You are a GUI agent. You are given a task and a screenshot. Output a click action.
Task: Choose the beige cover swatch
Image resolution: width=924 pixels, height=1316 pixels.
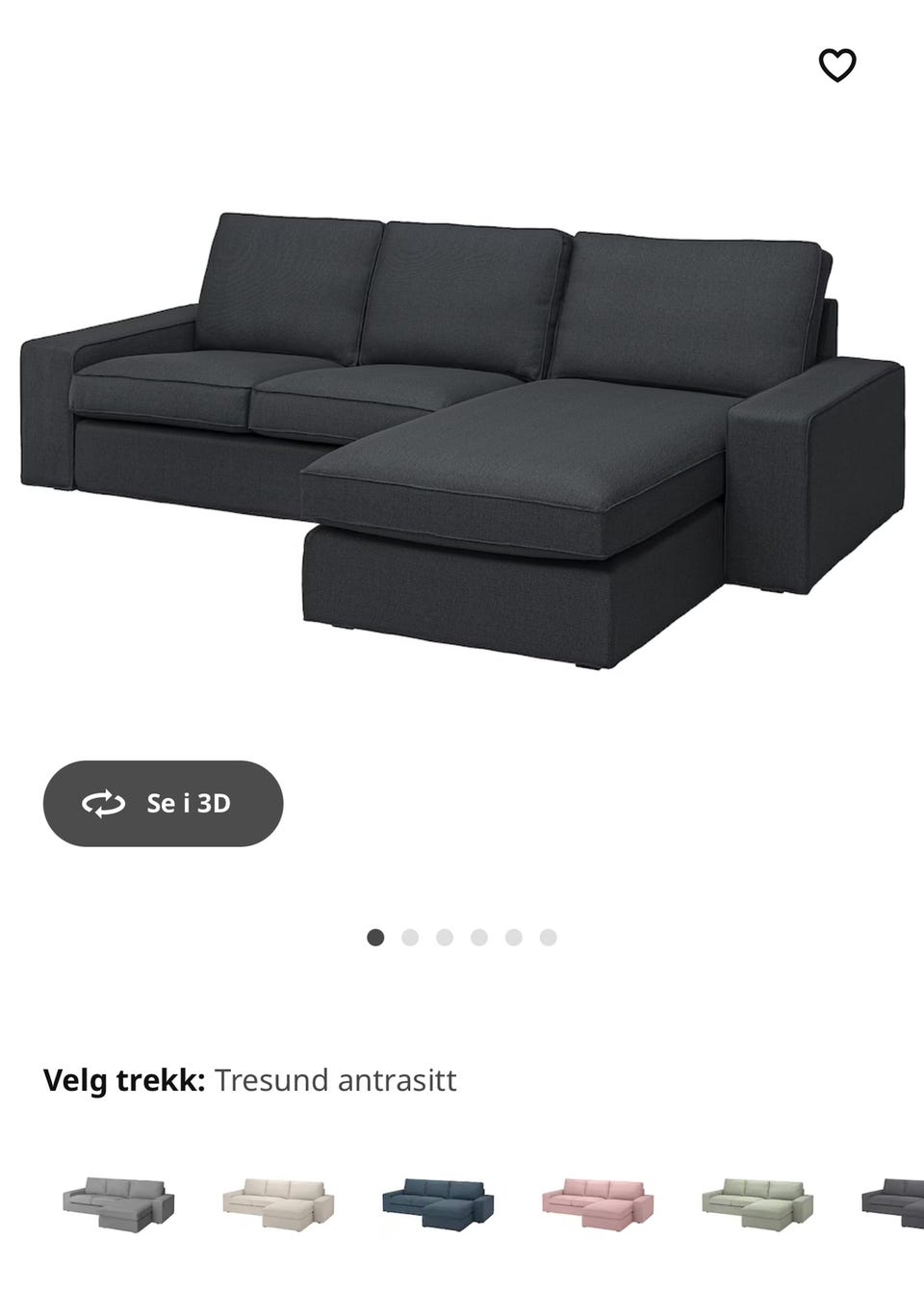[x=279, y=1203]
